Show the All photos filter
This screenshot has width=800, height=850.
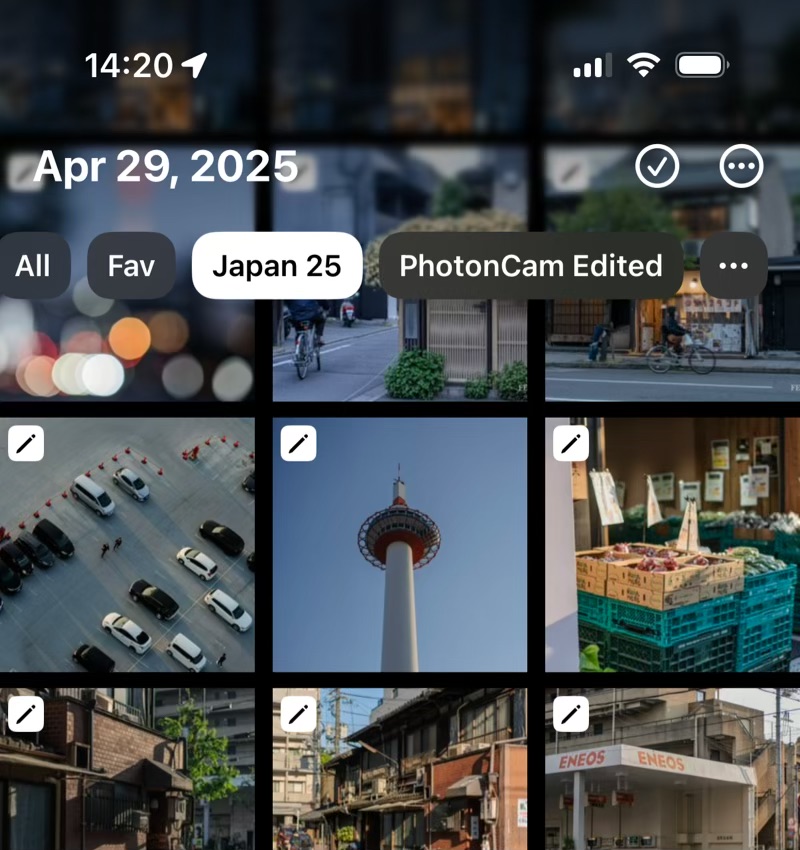33,266
